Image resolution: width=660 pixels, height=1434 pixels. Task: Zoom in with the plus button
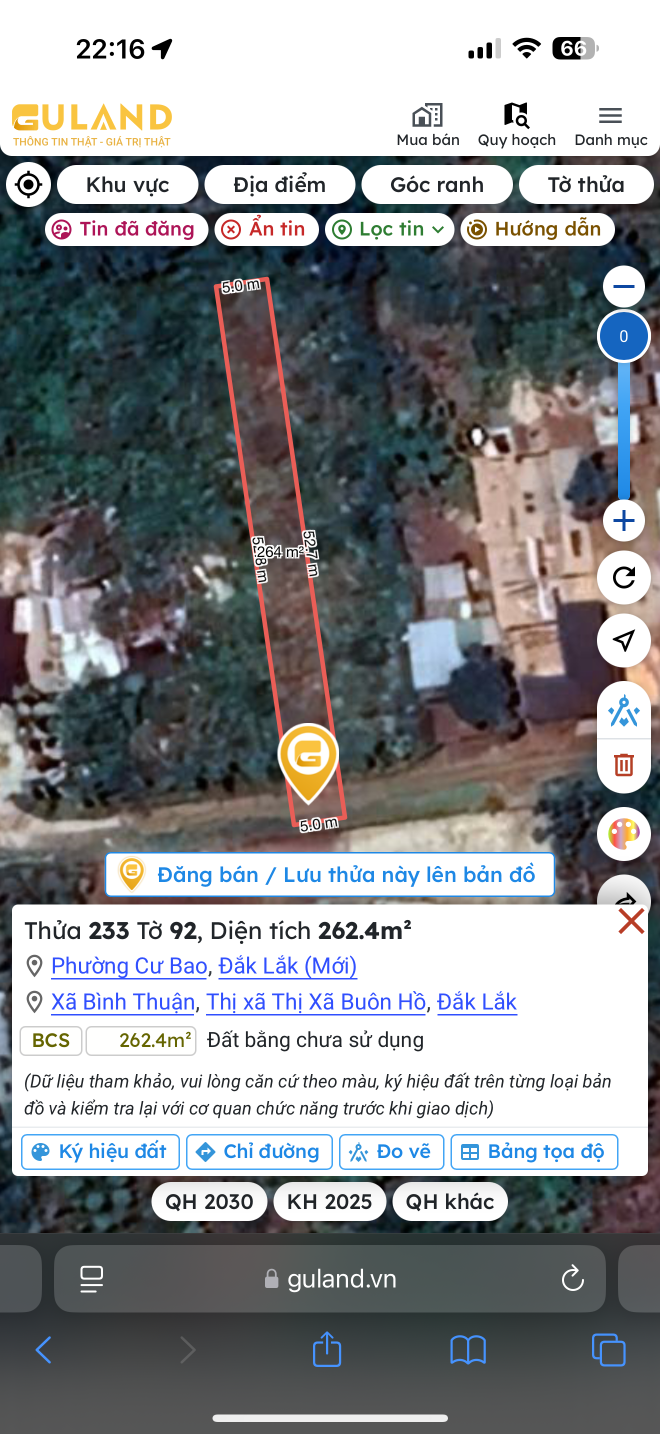pos(624,520)
